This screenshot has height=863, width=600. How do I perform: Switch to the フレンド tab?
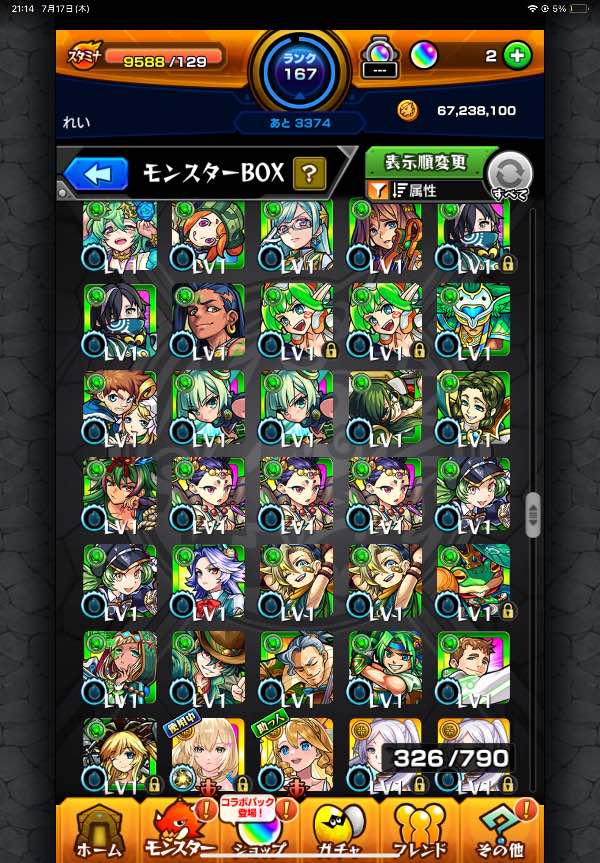point(420,830)
